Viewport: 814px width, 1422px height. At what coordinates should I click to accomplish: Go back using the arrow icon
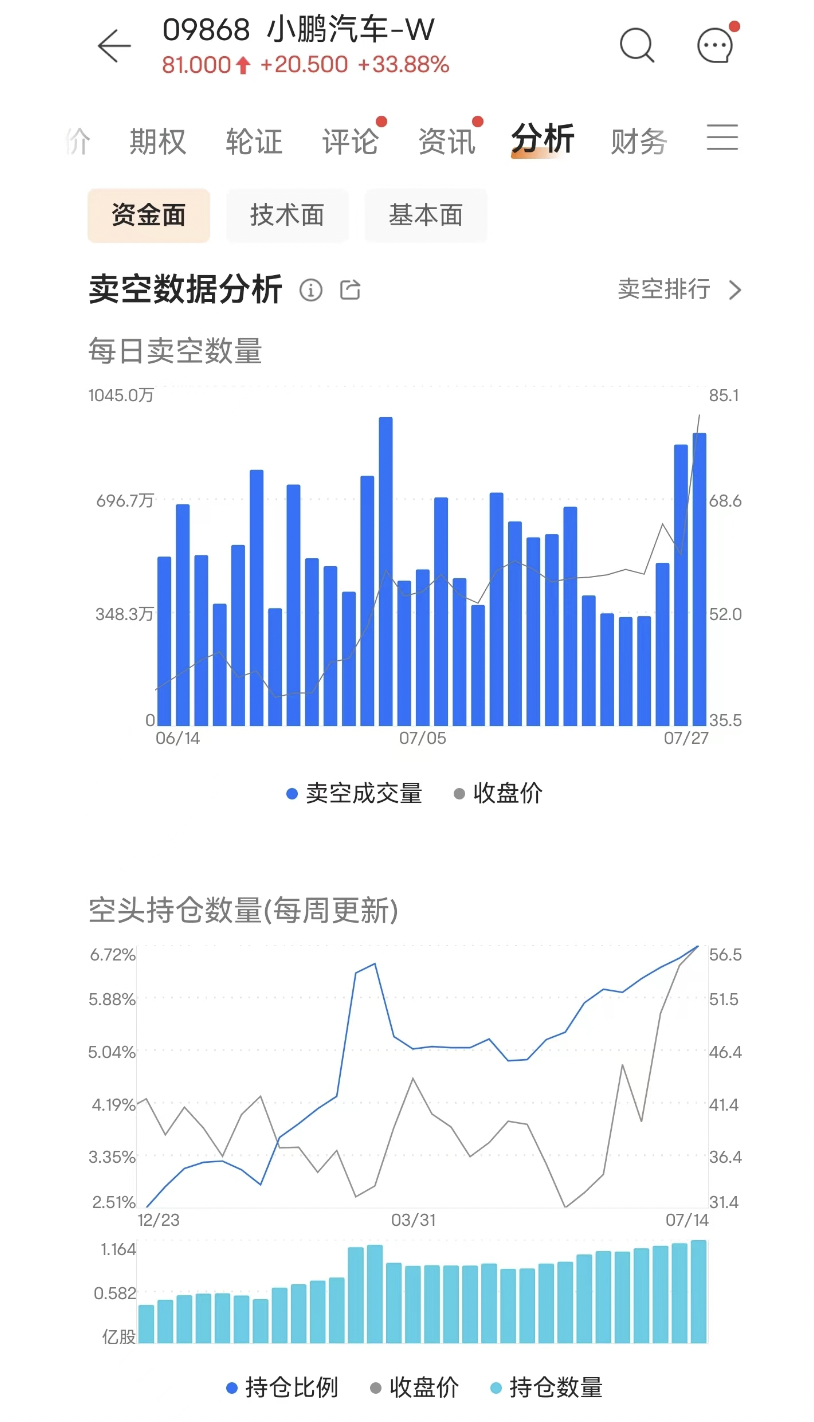coord(114,46)
